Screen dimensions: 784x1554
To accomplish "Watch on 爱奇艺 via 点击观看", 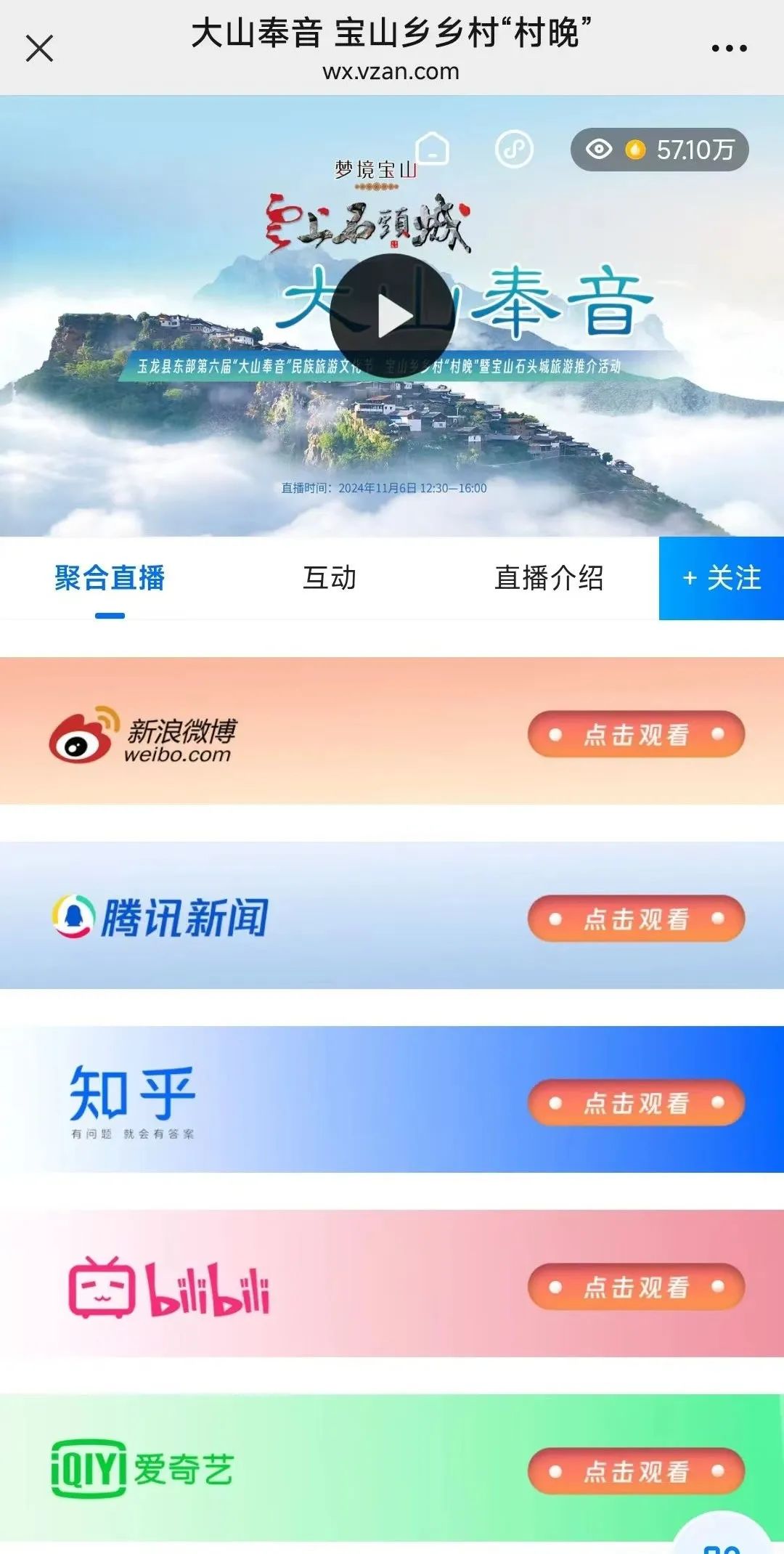I will 636,1471.
